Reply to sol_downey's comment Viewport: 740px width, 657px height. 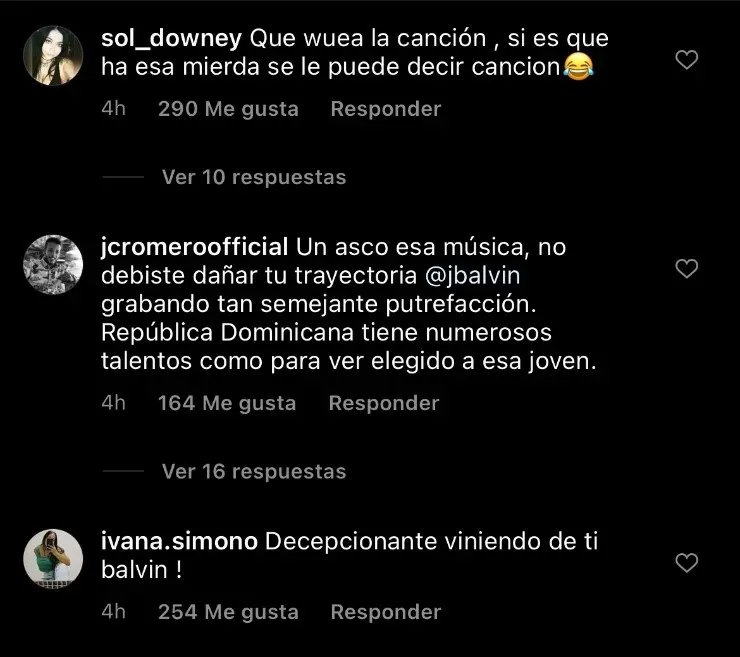click(385, 109)
